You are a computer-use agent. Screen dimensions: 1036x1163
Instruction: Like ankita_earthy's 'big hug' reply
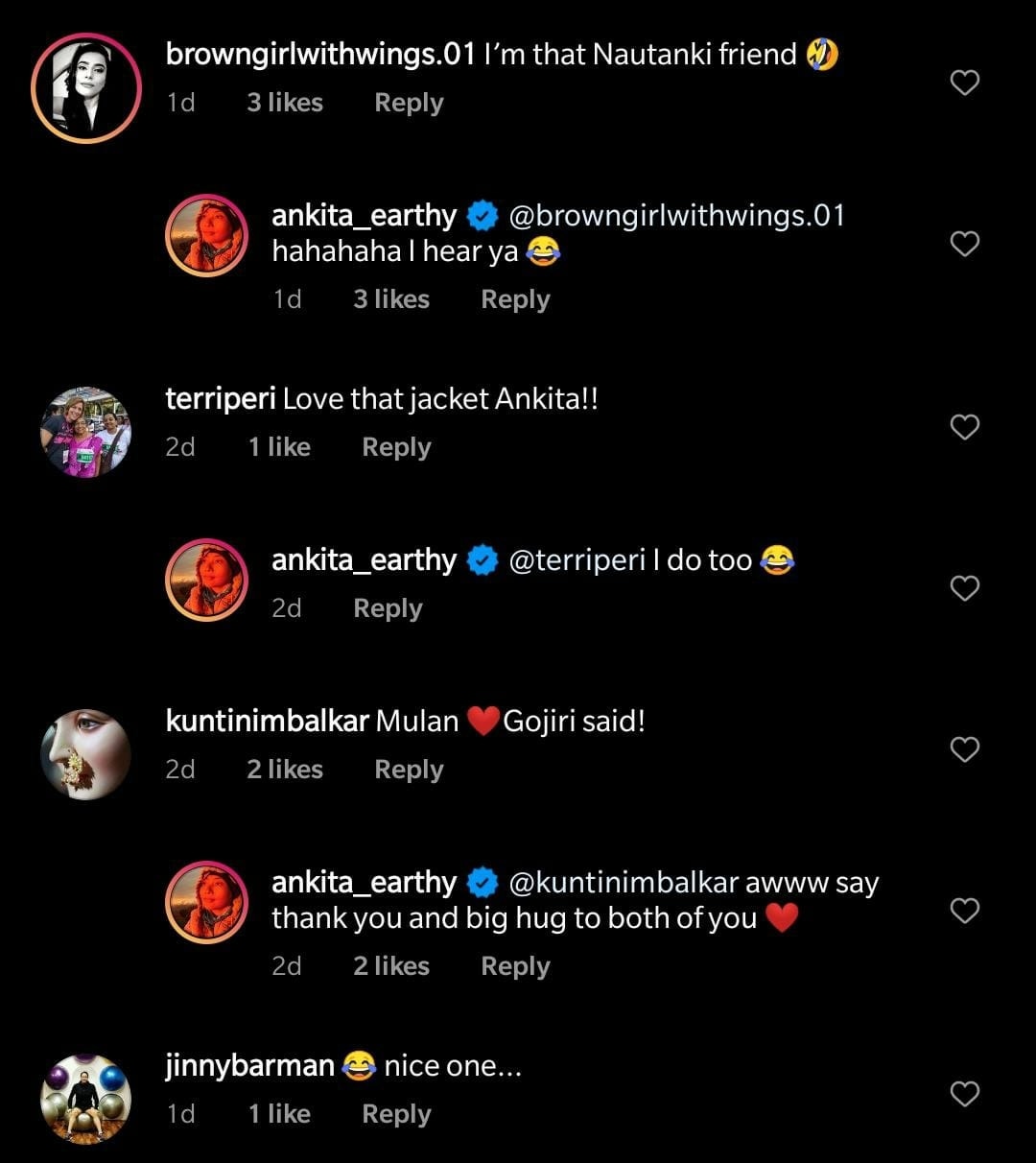(x=964, y=911)
